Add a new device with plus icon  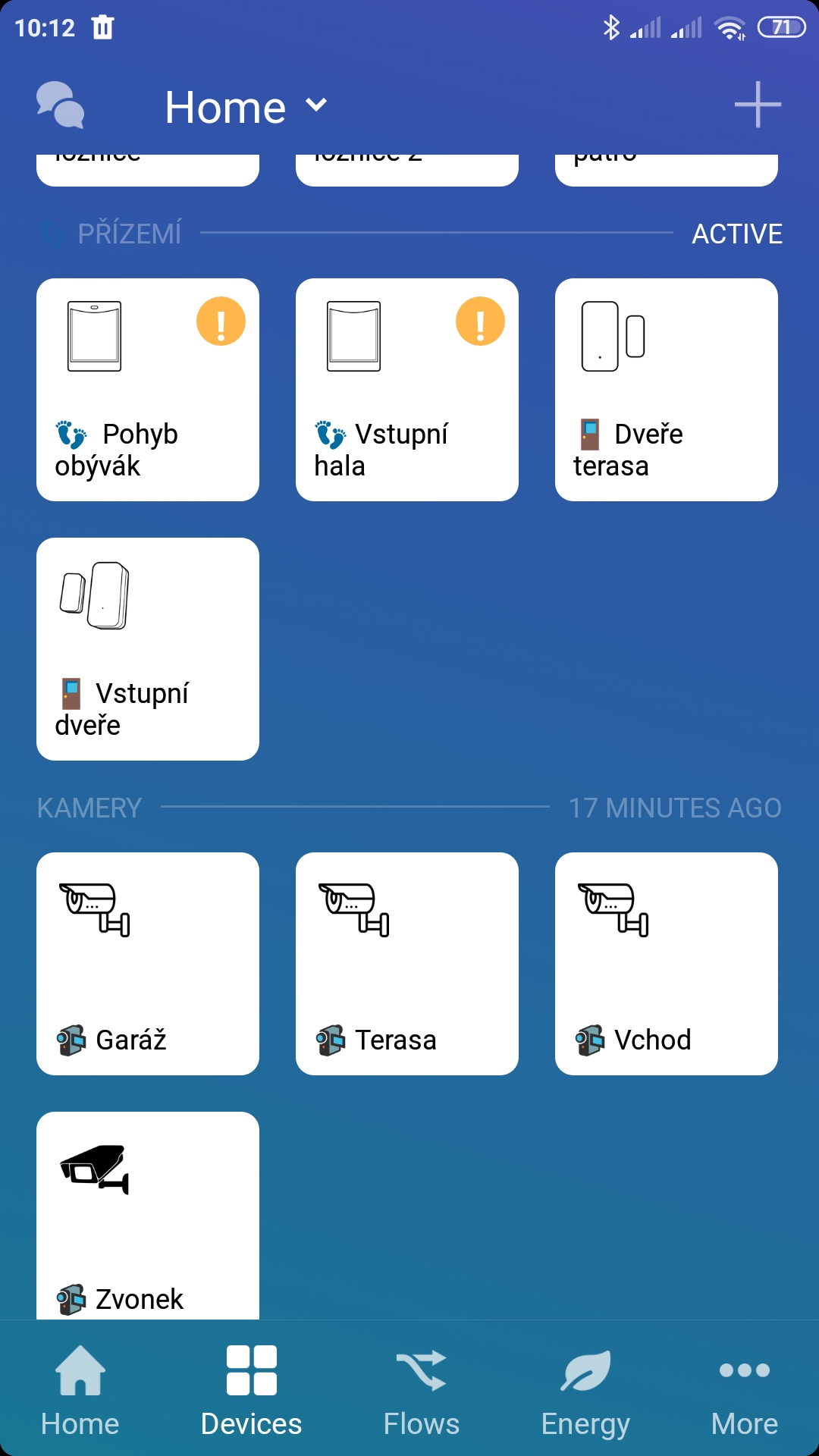point(757,105)
